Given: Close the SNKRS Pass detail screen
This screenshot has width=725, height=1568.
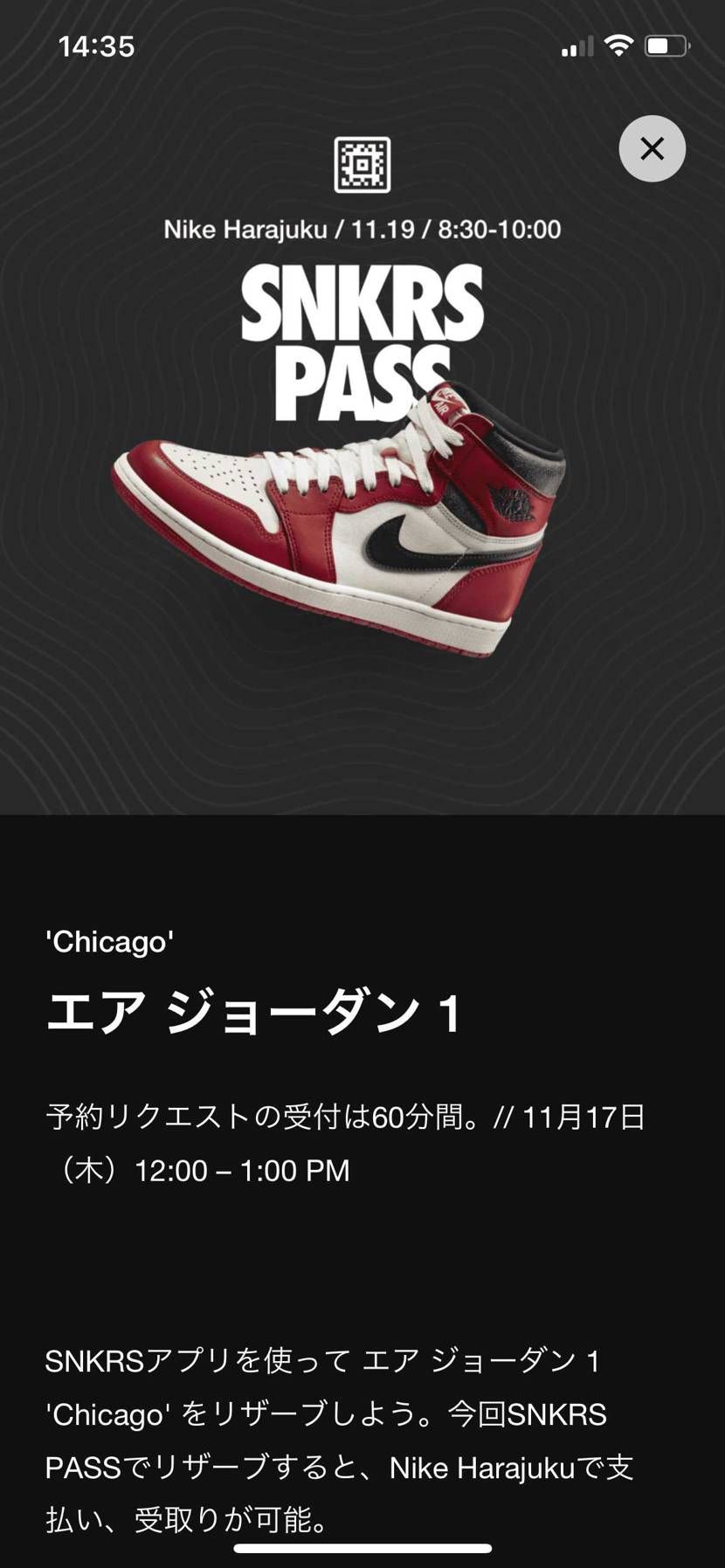Looking at the screenshot, I should [652, 149].
